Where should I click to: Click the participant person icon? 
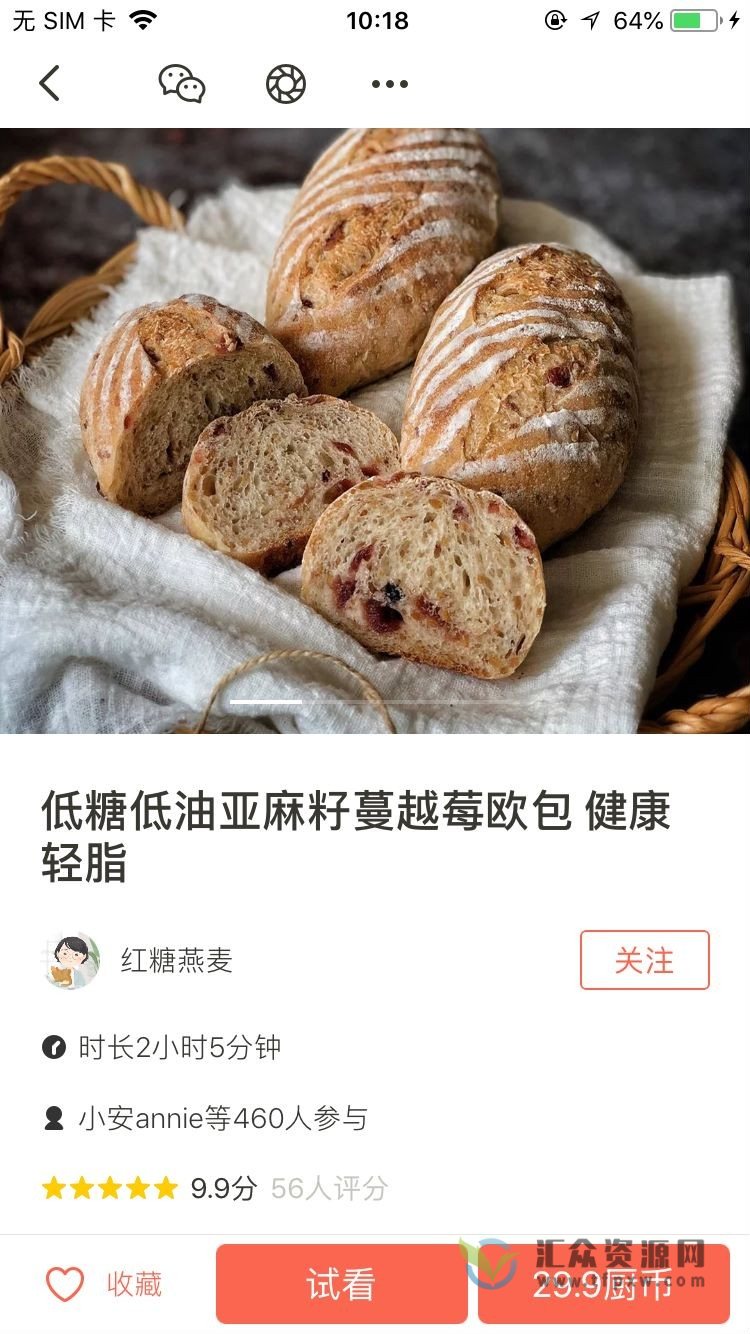click(53, 1118)
